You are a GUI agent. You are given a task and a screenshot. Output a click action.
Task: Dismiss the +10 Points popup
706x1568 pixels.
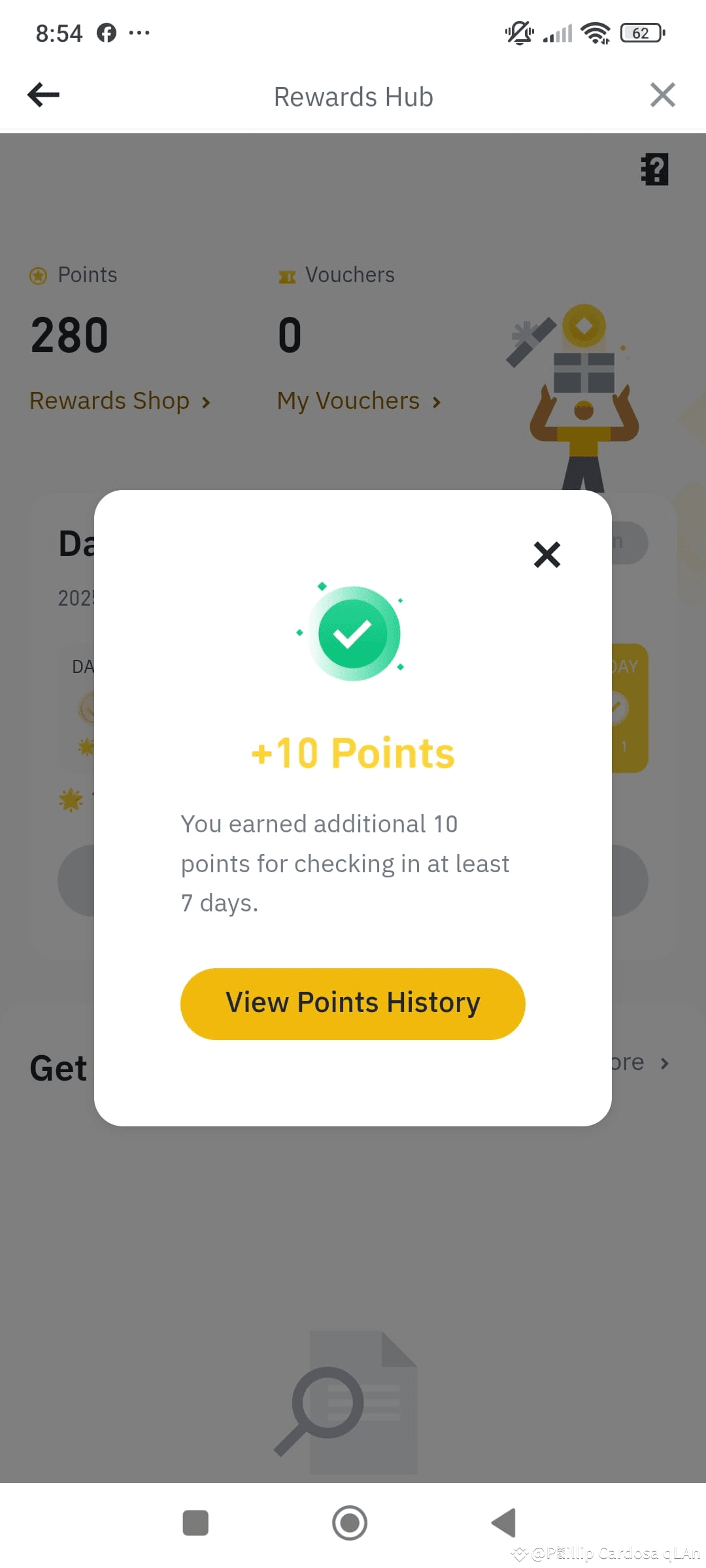tap(547, 555)
